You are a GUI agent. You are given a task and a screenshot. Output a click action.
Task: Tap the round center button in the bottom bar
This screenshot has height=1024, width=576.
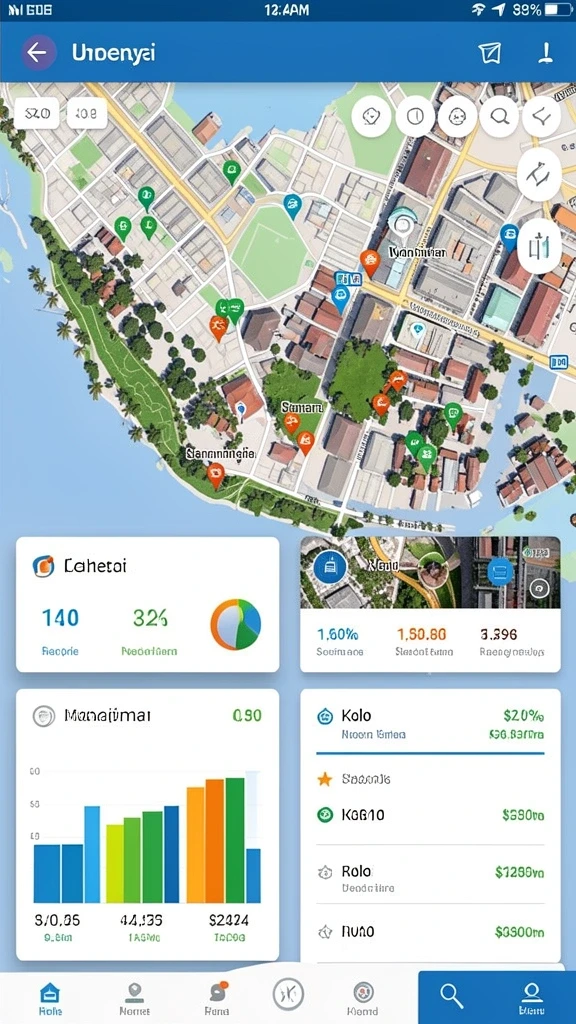click(x=289, y=996)
